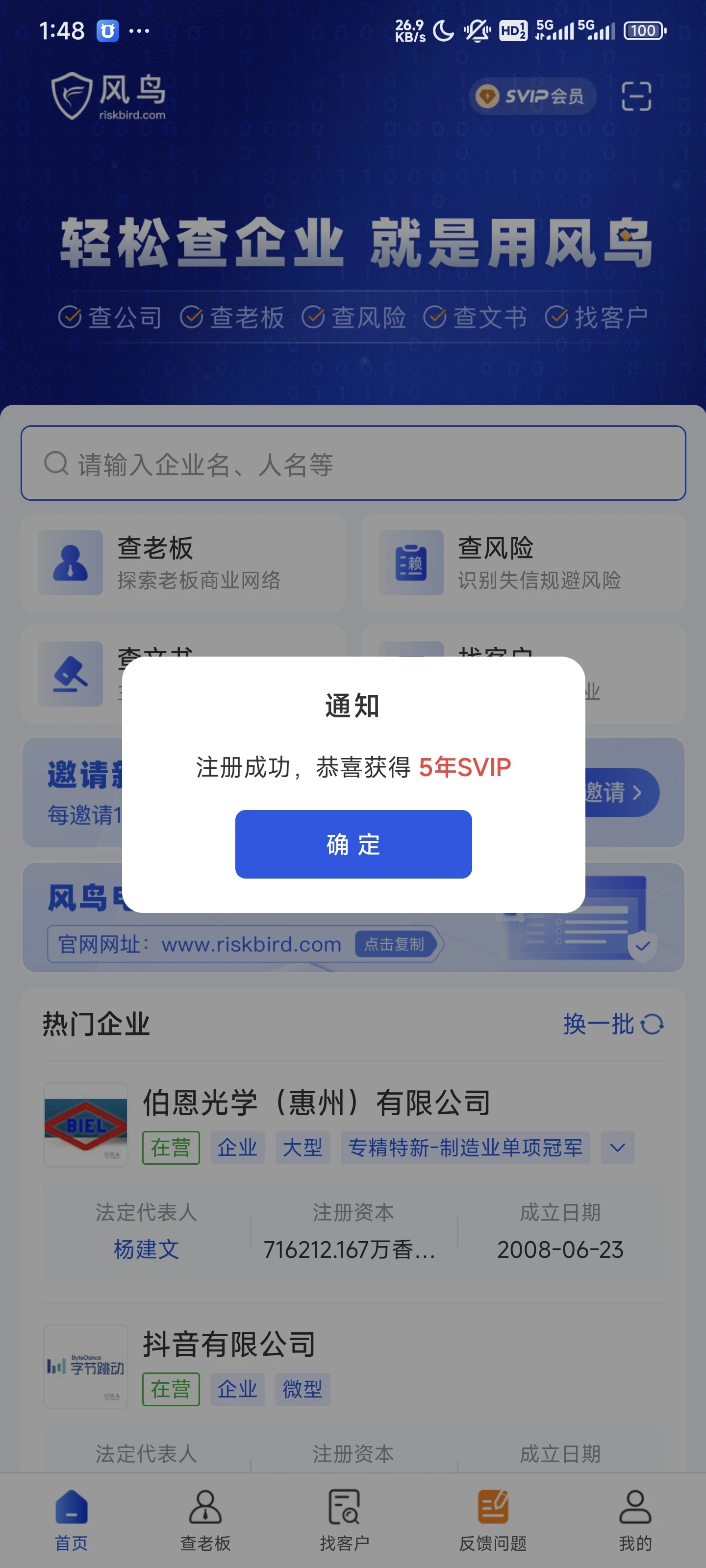
Task: View legal representative 杨建文
Action: tap(146, 1249)
